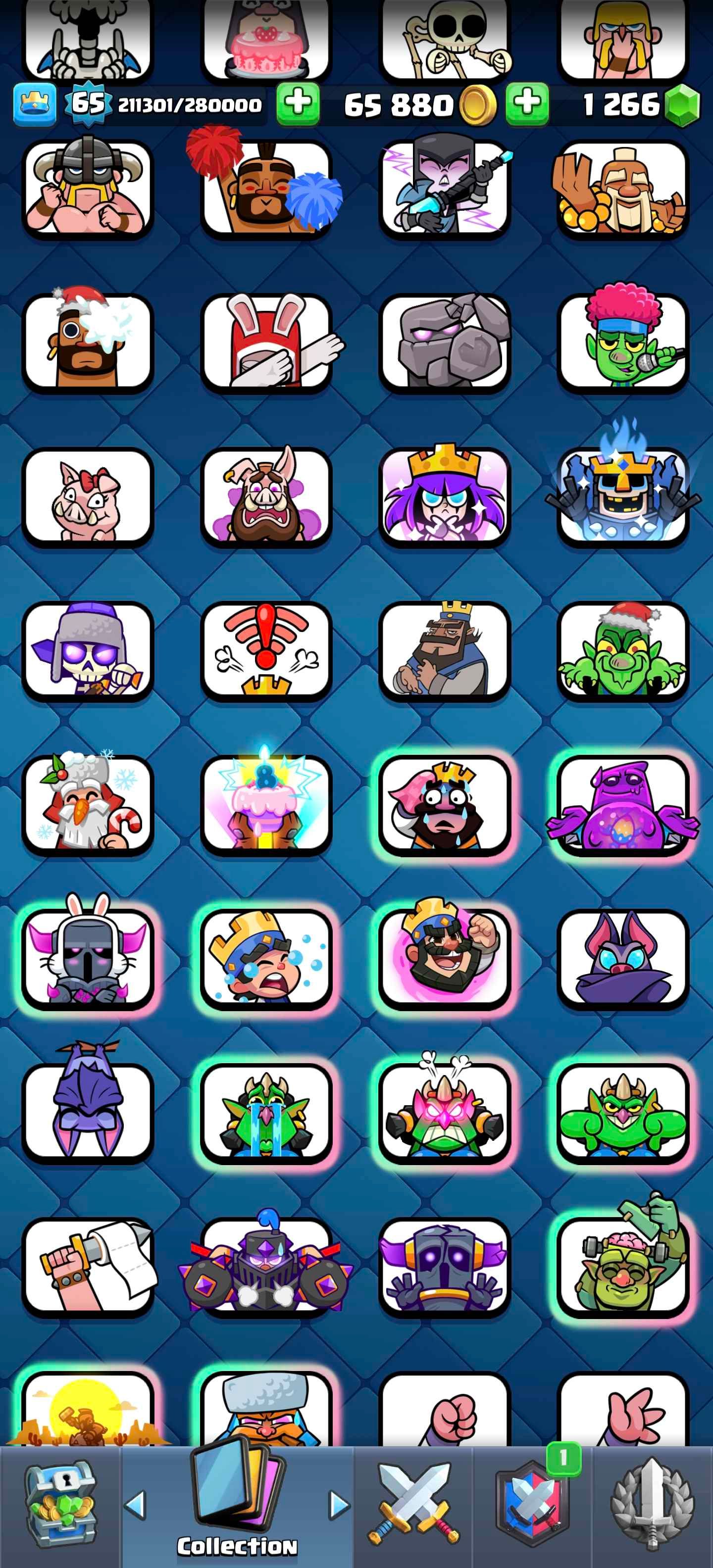Open the blue crown profile icon
This screenshot has width=713, height=1568.
coord(35,105)
